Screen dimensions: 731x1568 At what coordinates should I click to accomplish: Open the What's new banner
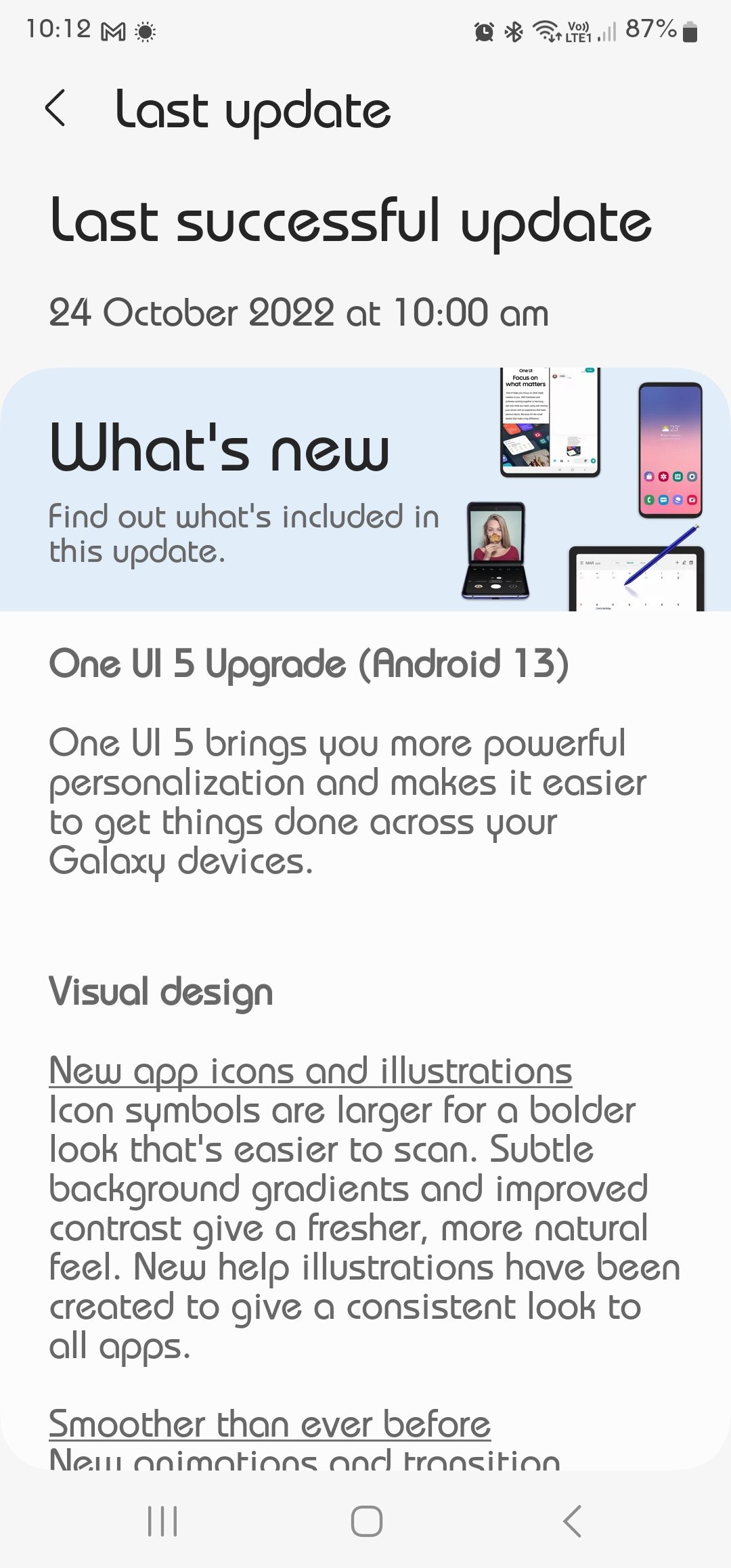(x=365, y=489)
